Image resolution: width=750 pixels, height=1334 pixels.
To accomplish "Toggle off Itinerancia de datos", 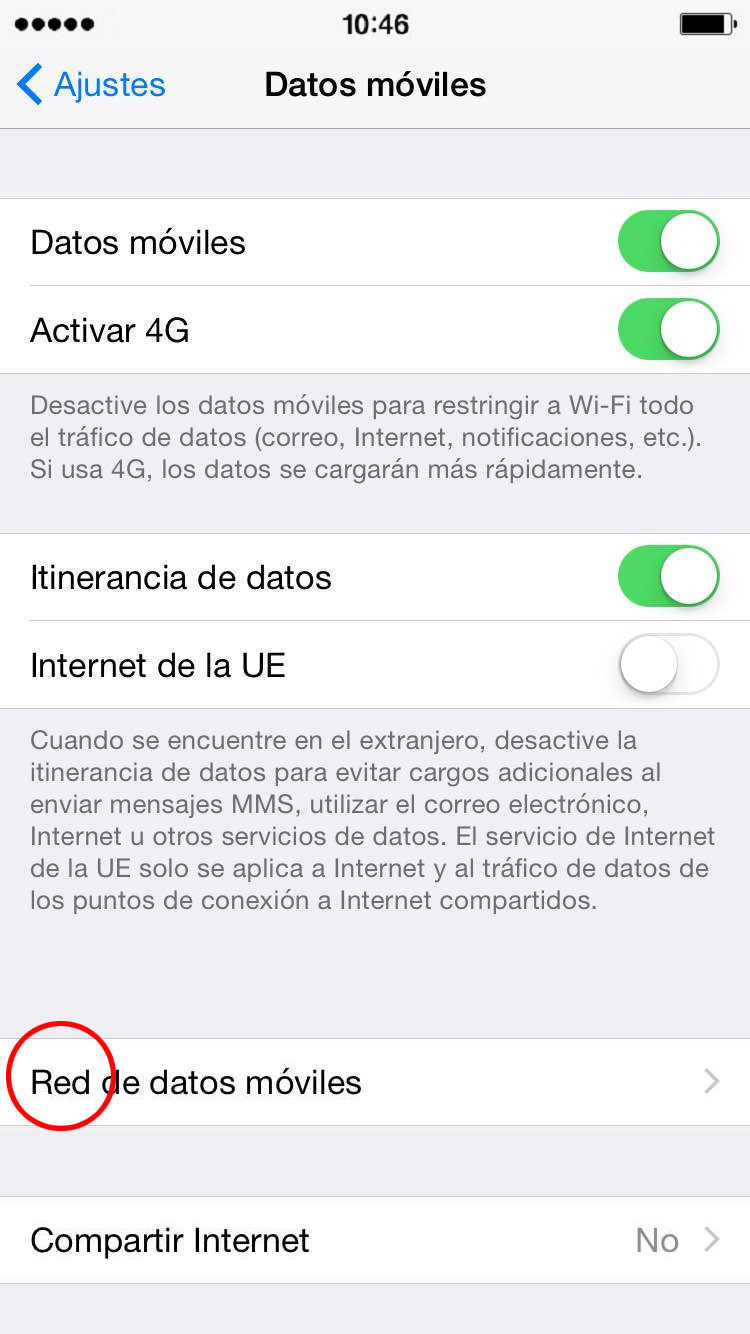I will (669, 577).
